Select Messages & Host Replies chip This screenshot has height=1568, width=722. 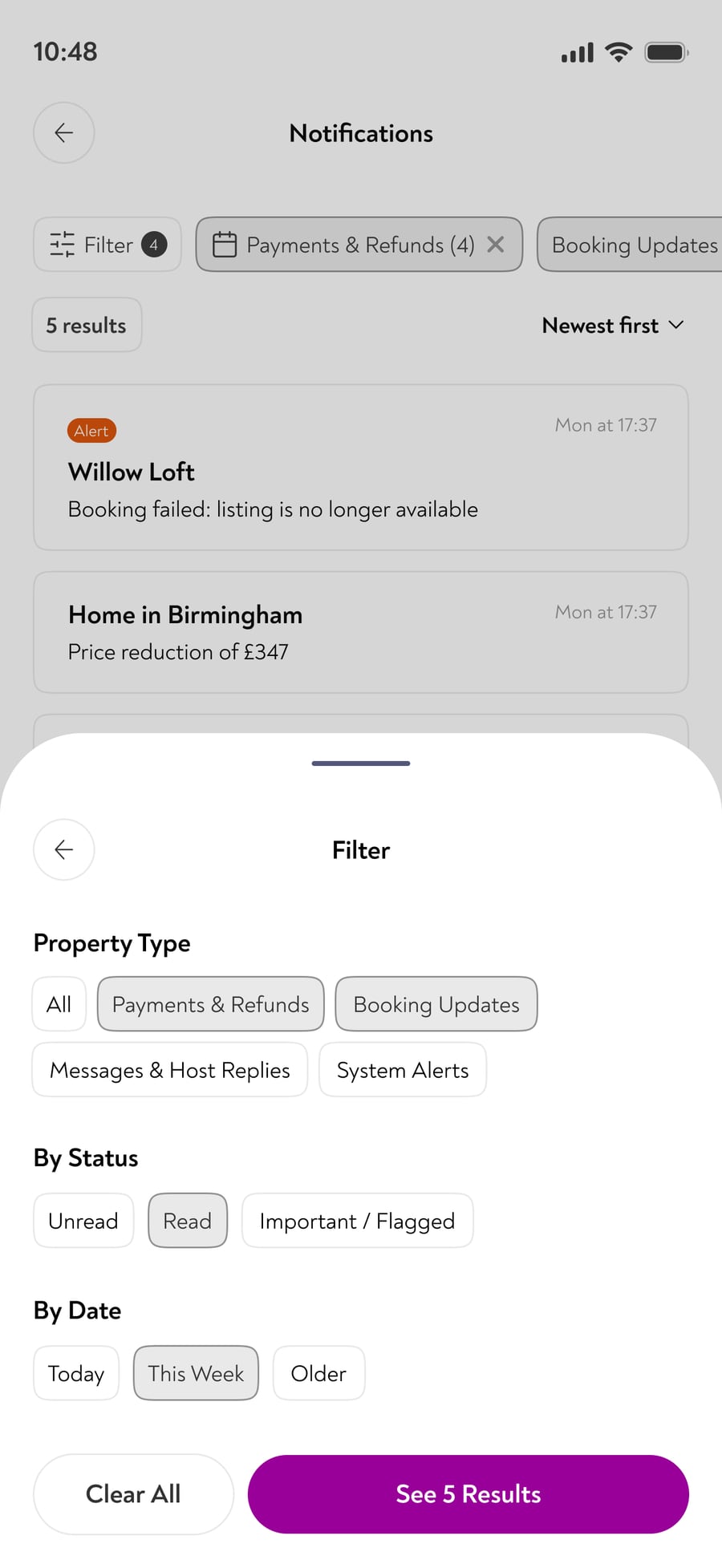click(170, 1070)
